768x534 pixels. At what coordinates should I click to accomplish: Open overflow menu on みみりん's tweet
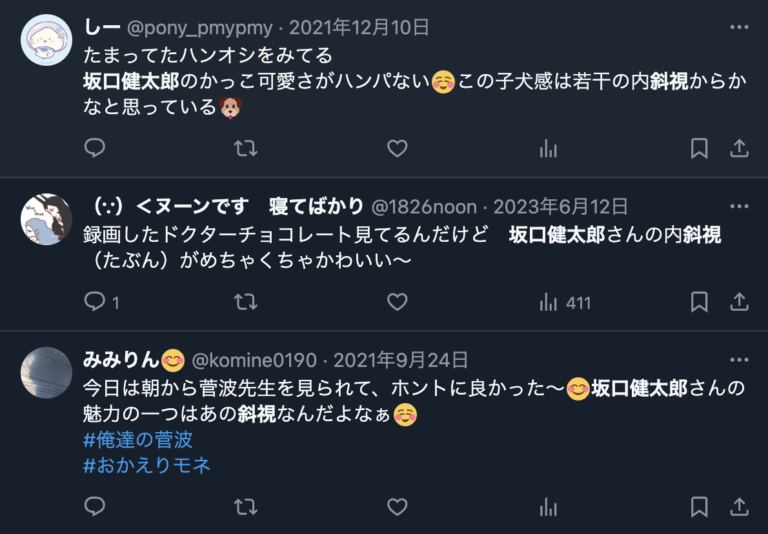(739, 359)
